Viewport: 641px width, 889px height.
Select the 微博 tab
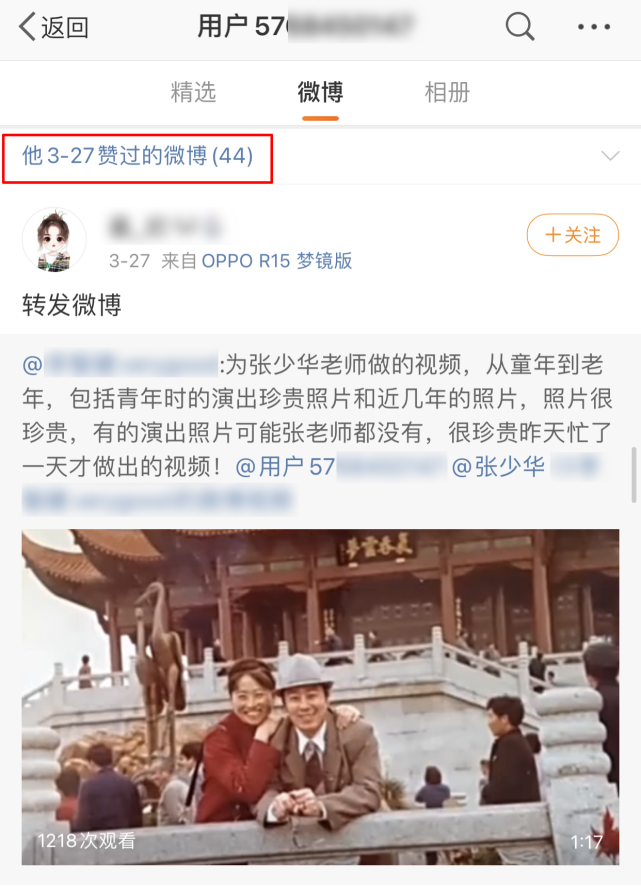[x=320, y=93]
